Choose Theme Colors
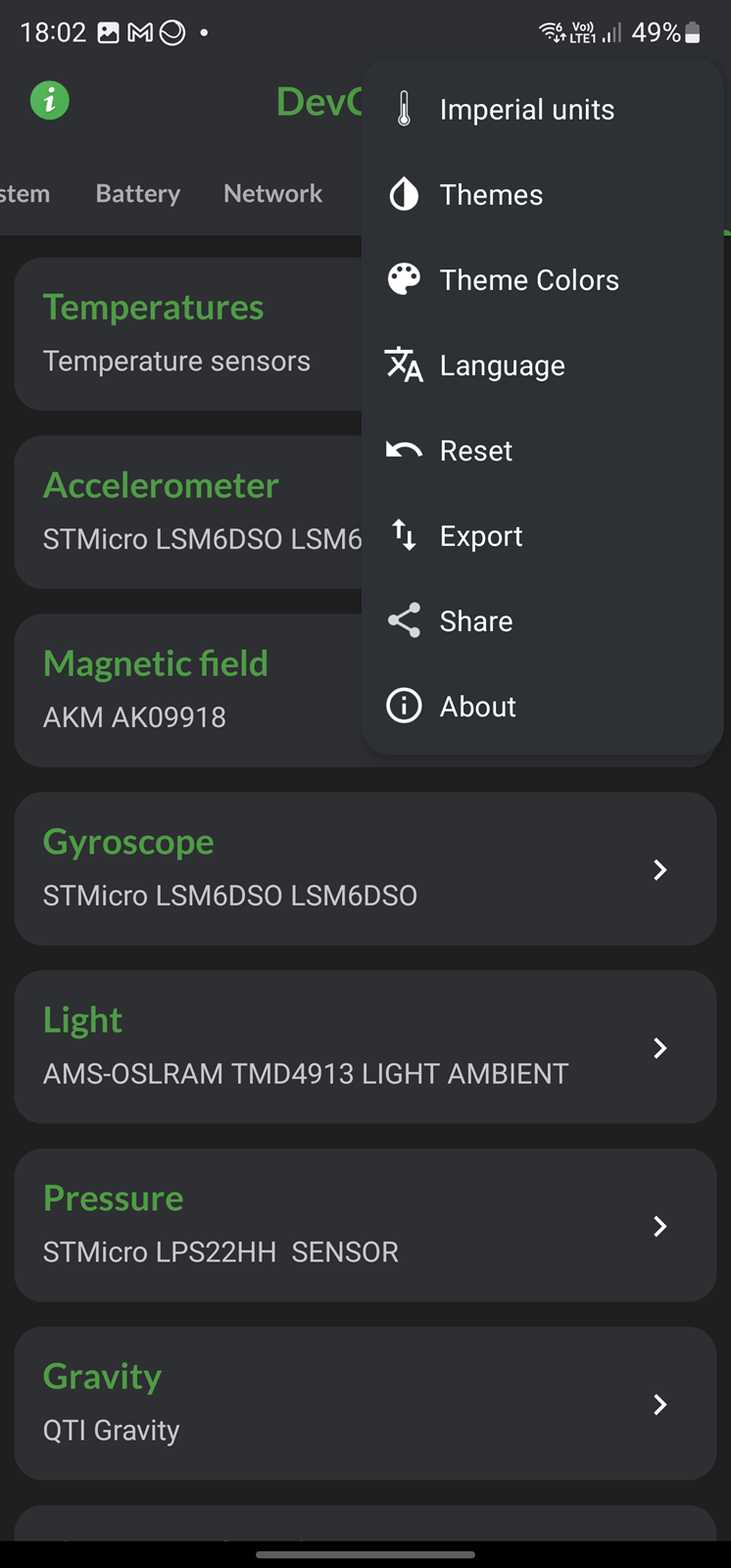The image size is (731, 1568). tap(542, 280)
